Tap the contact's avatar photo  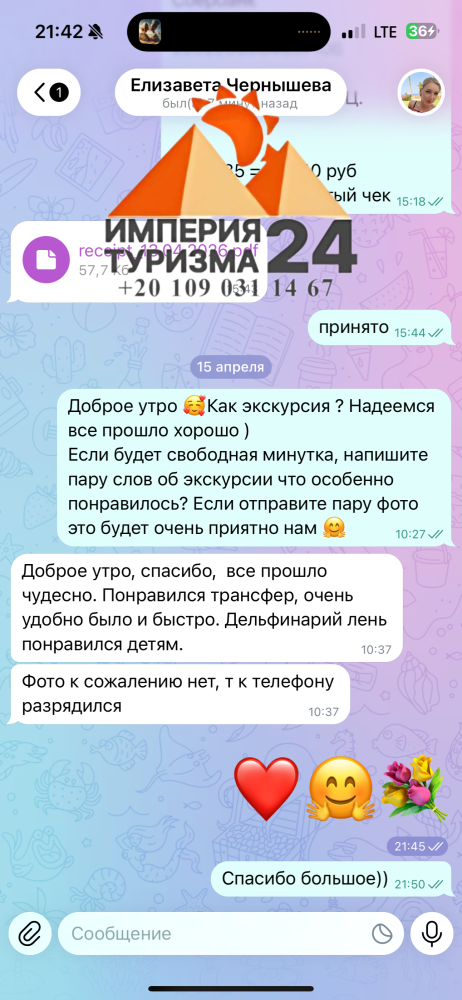point(420,93)
